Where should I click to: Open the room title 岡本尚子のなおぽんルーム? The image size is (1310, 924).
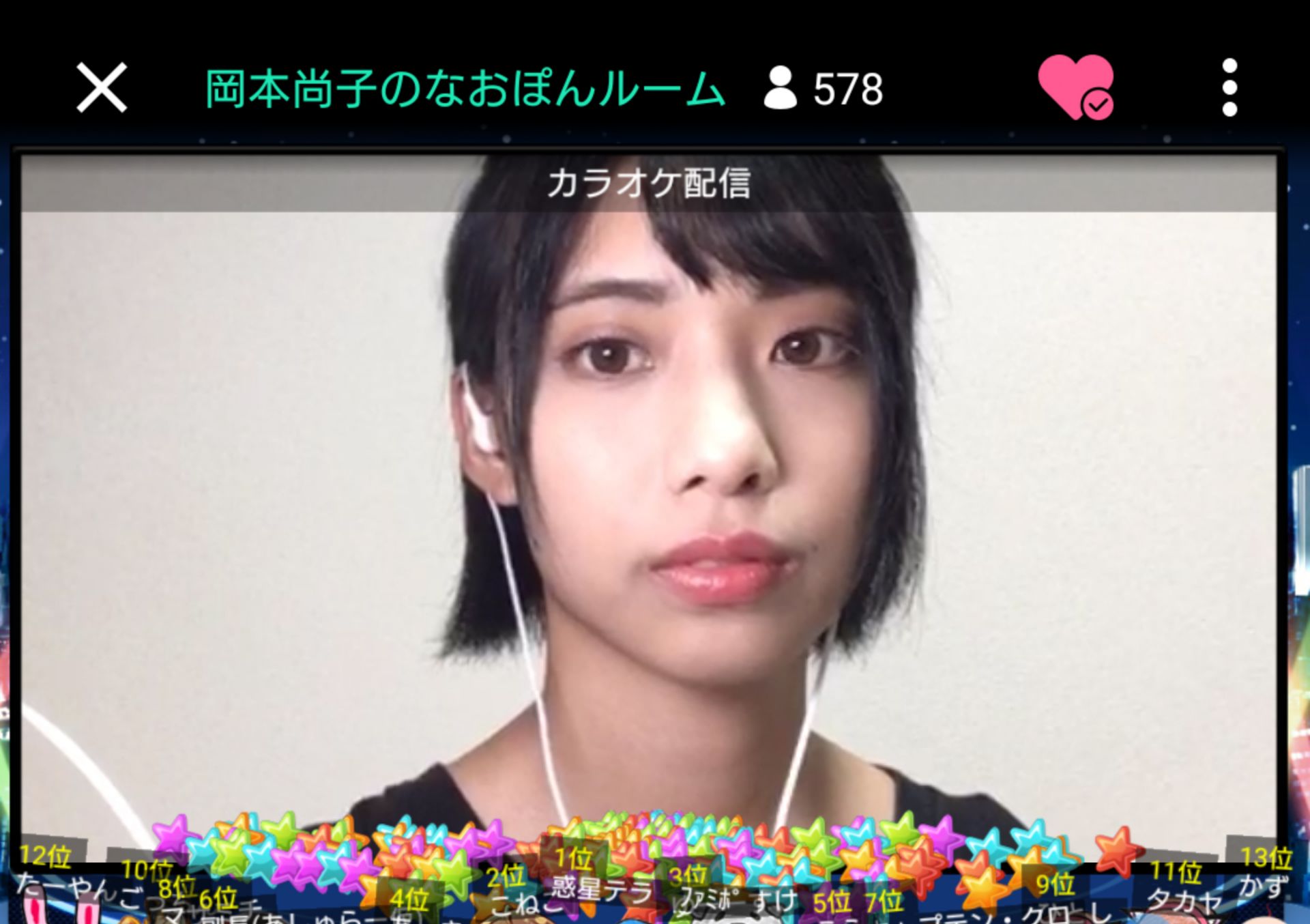465,89
